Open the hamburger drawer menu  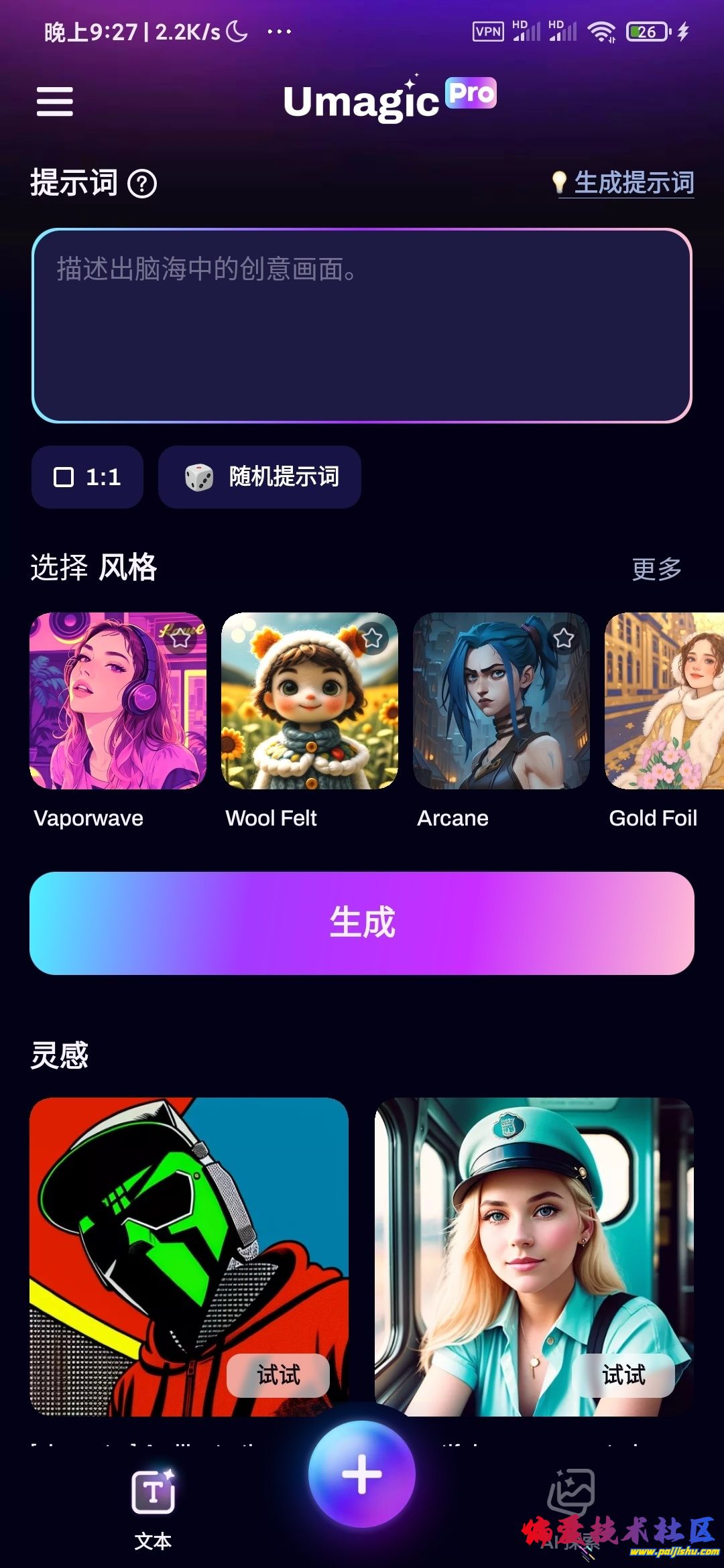coord(55,101)
